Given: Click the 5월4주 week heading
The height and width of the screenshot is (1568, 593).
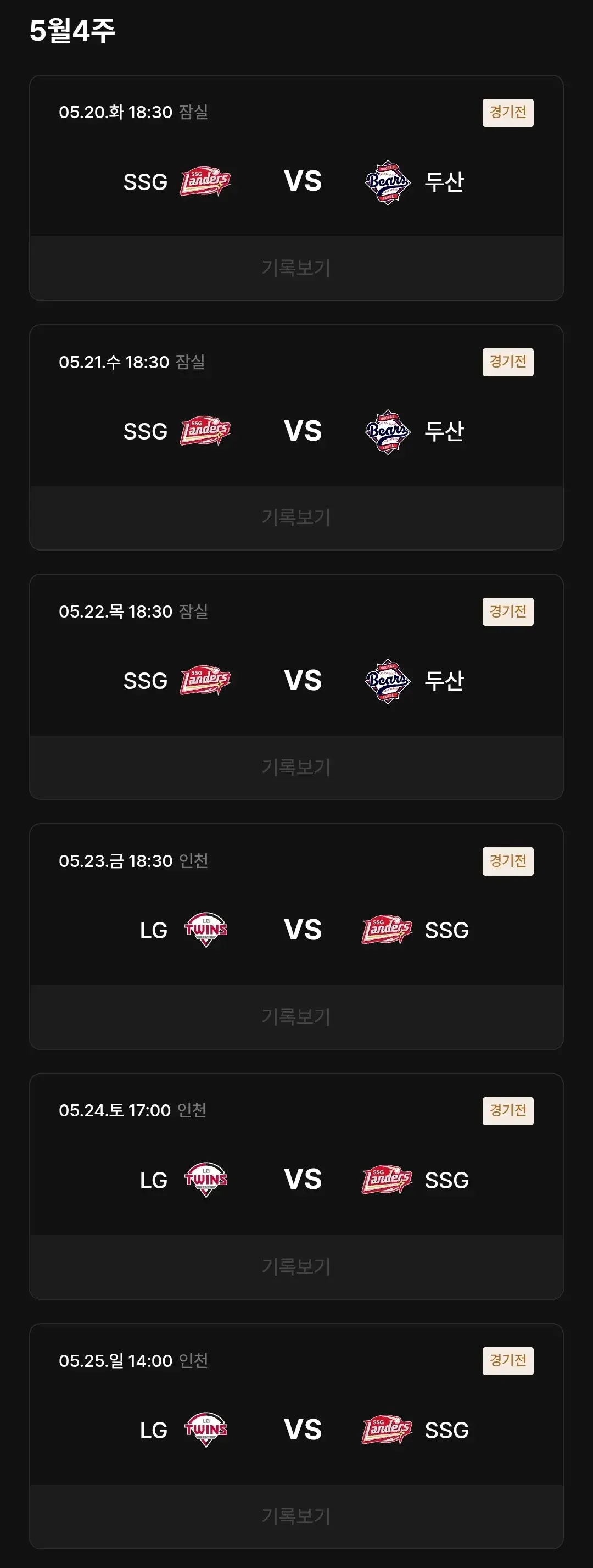Looking at the screenshot, I should point(73,28).
